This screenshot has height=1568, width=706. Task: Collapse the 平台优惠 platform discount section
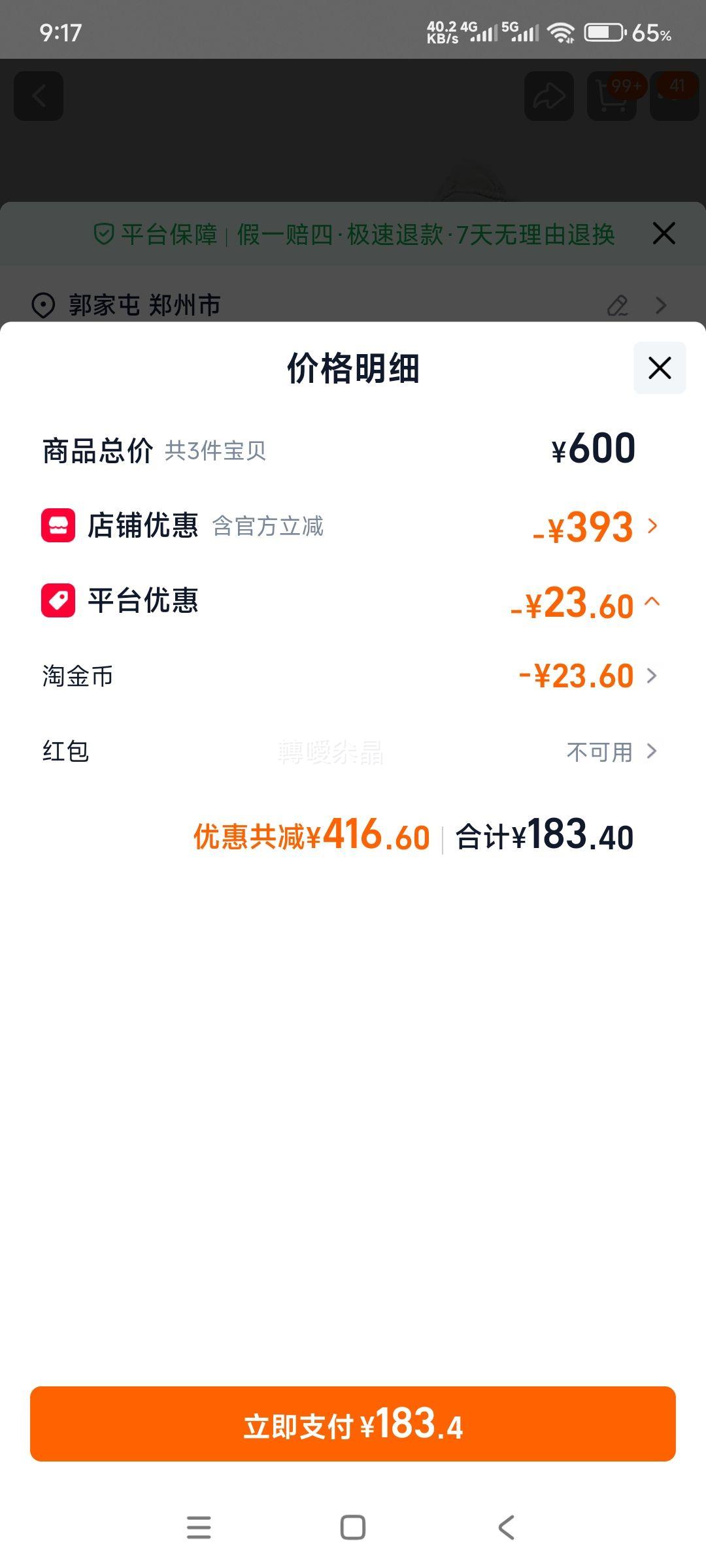pyautogui.click(x=353, y=601)
